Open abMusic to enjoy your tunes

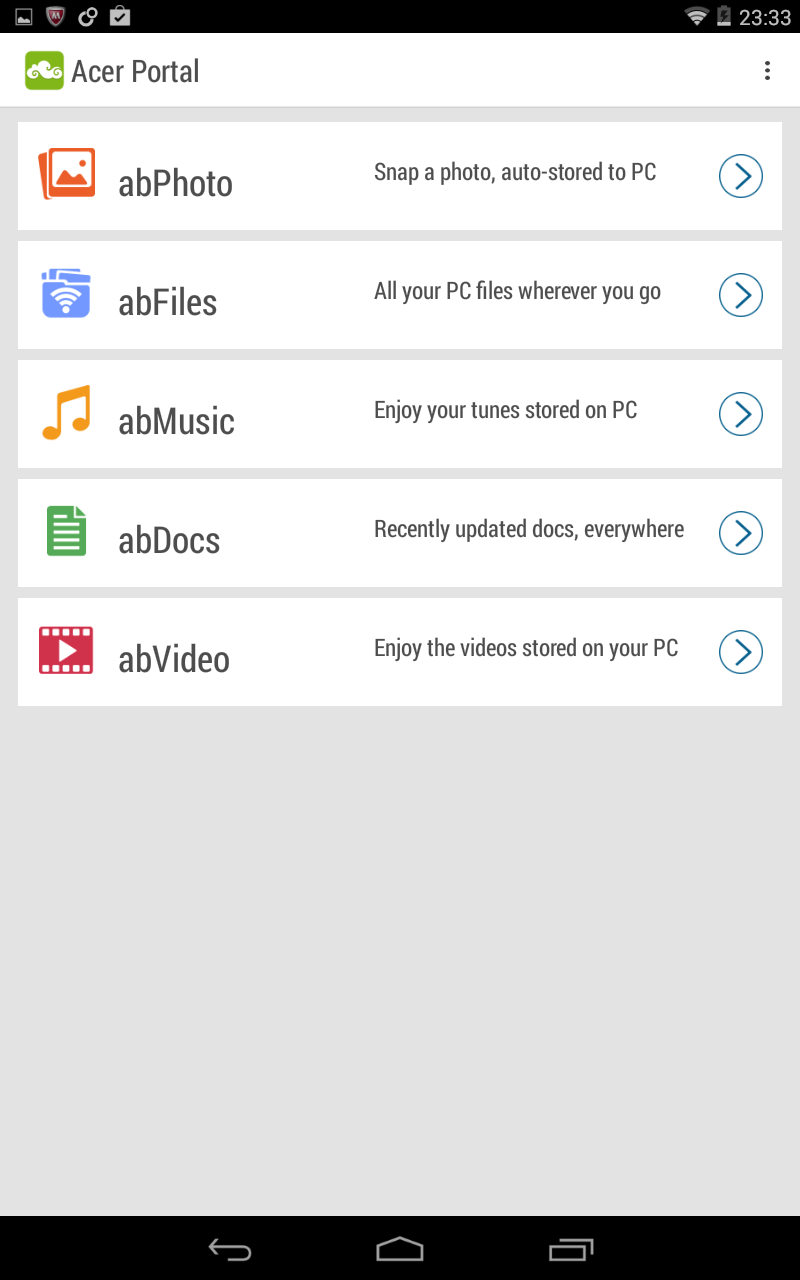(400, 414)
